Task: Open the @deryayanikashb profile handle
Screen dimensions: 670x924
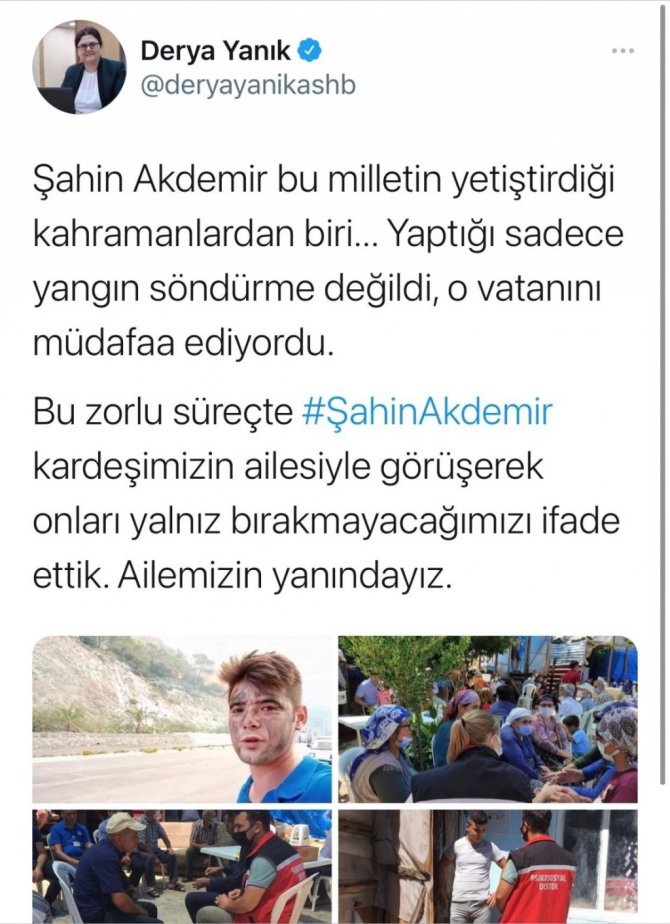Action: [249, 86]
